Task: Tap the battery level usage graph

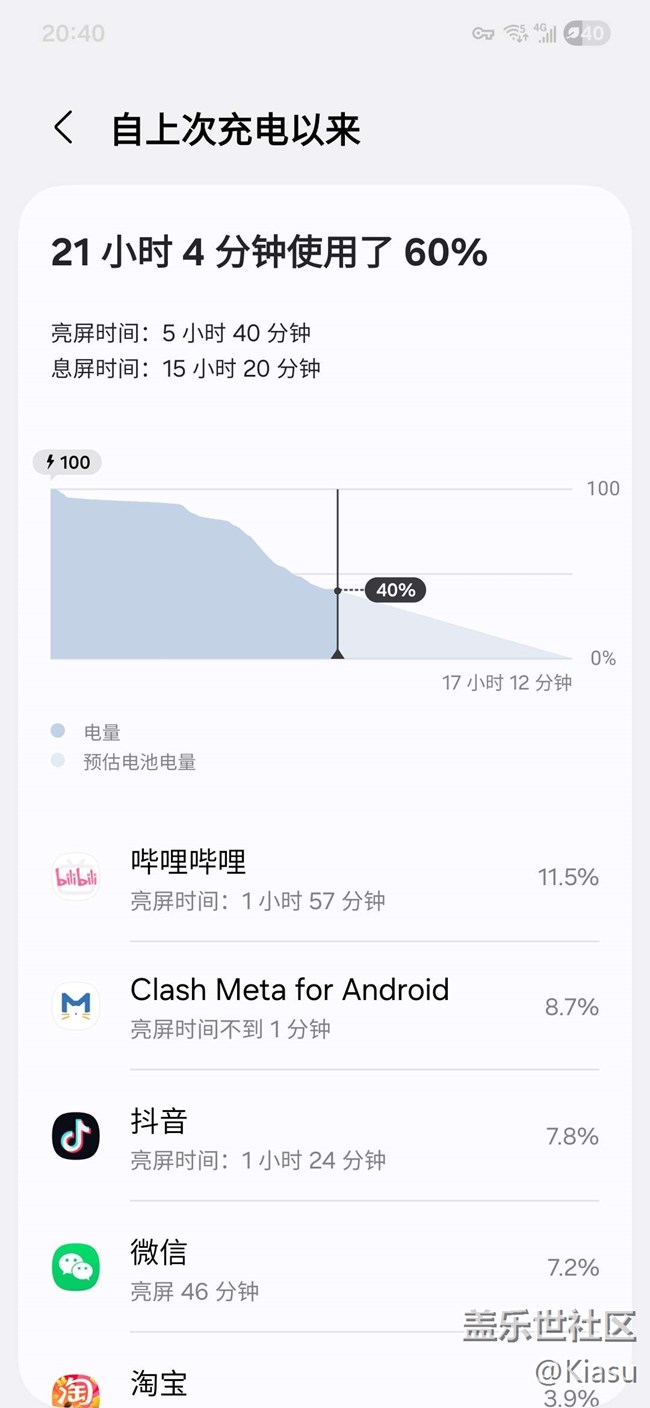Action: tap(311, 574)
